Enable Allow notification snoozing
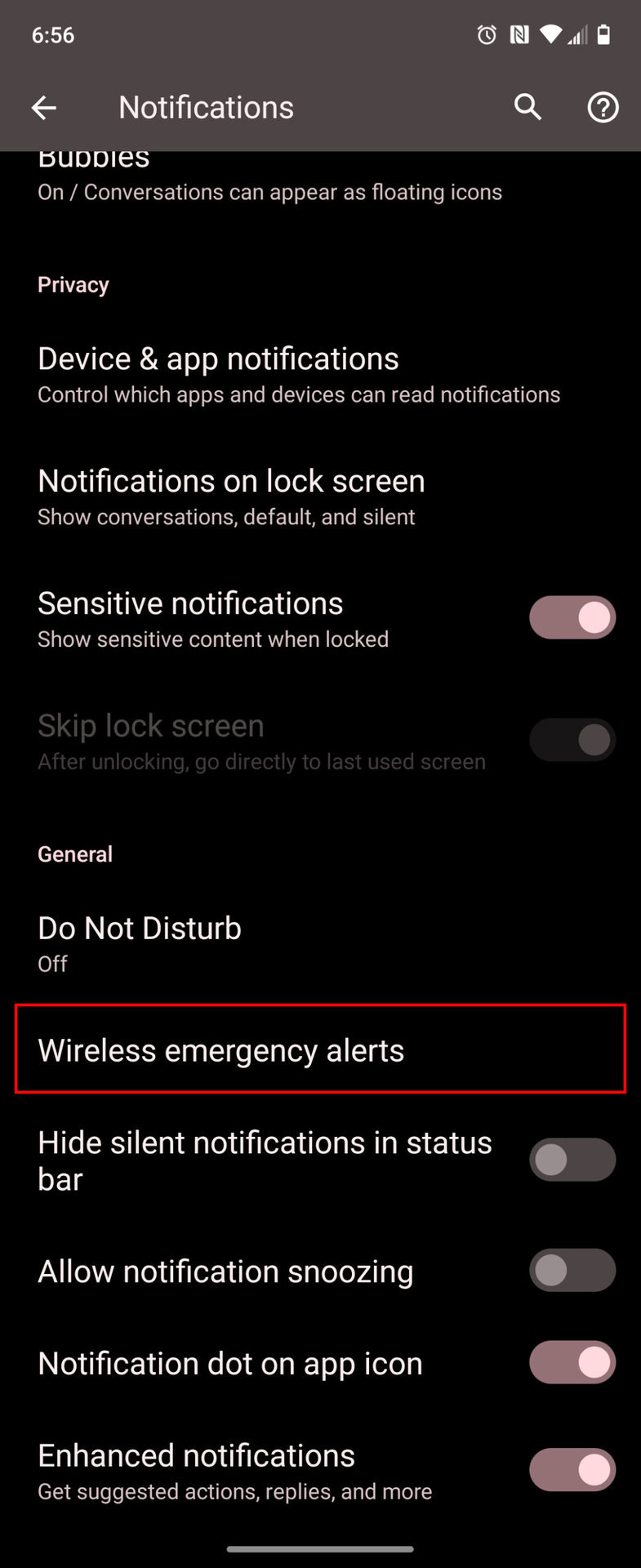Screen dimensions: 641x1568 click(x=572, y=1271)
